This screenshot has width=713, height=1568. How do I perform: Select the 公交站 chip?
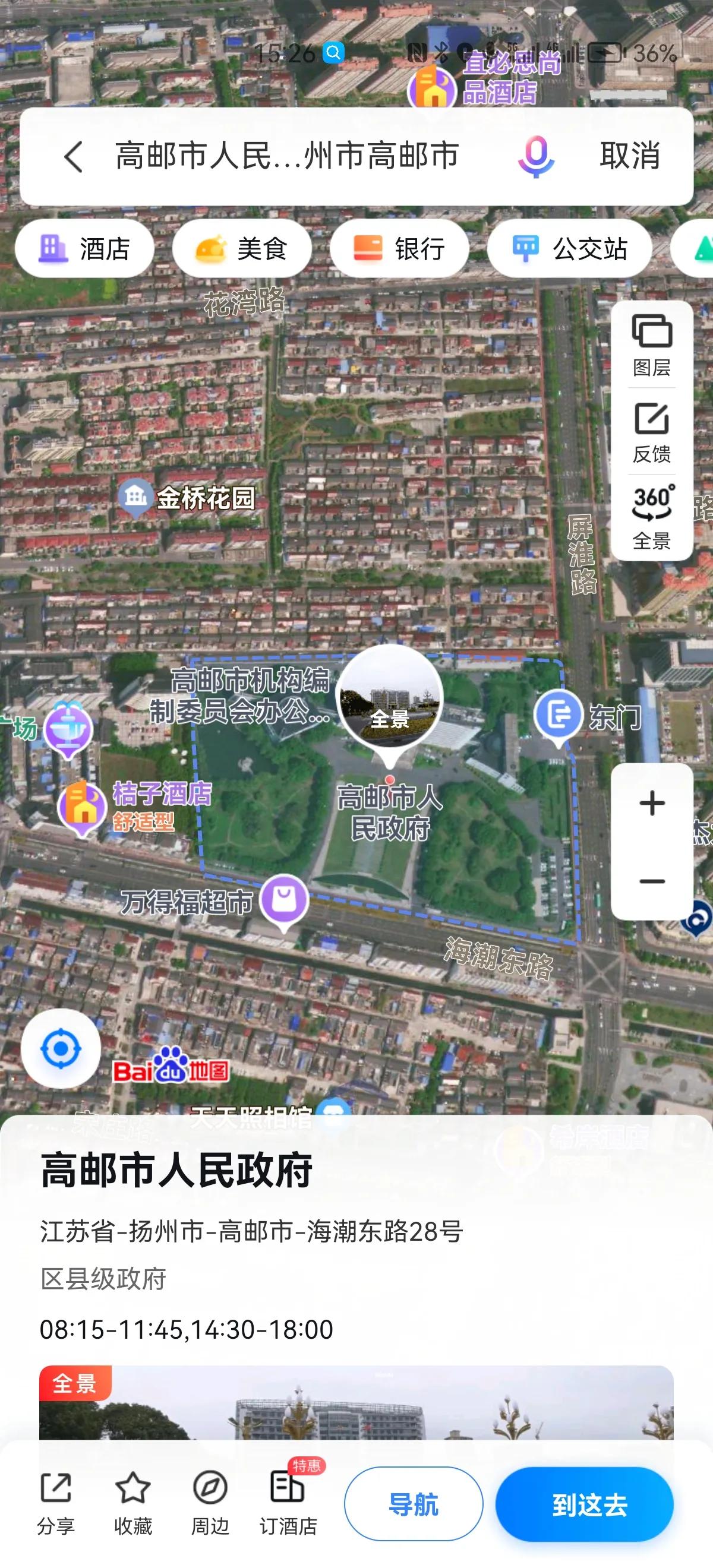coord(569,249)
